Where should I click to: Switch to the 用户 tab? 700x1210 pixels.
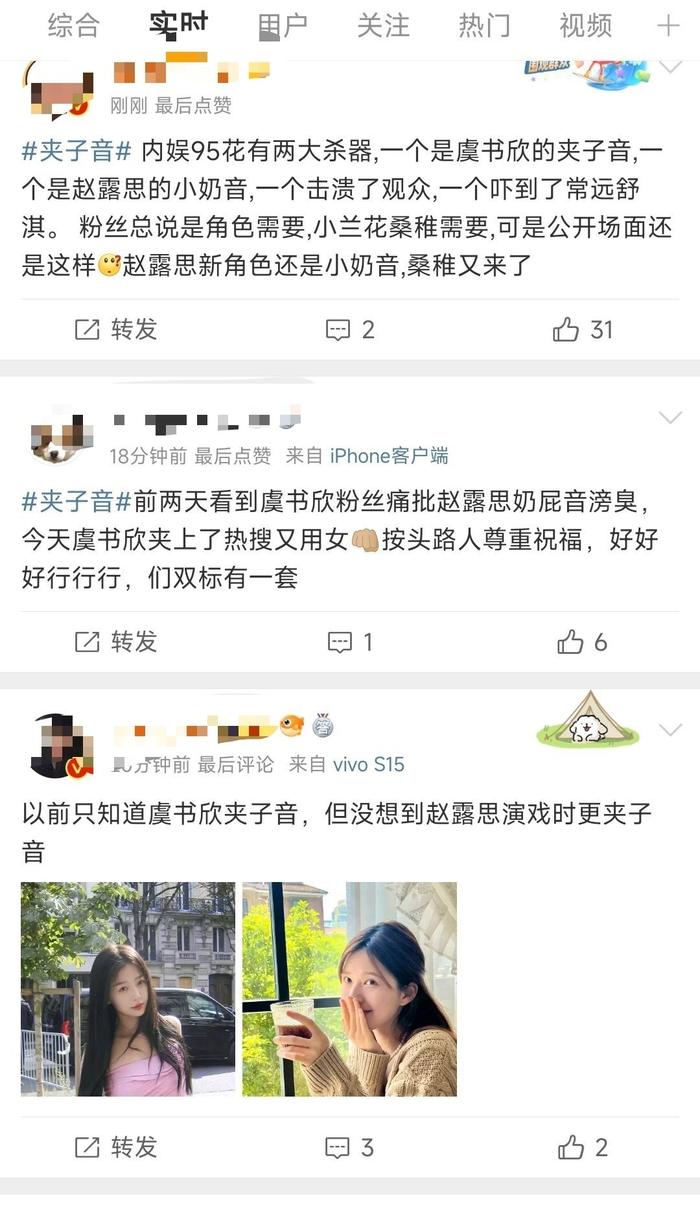(282, 26)
